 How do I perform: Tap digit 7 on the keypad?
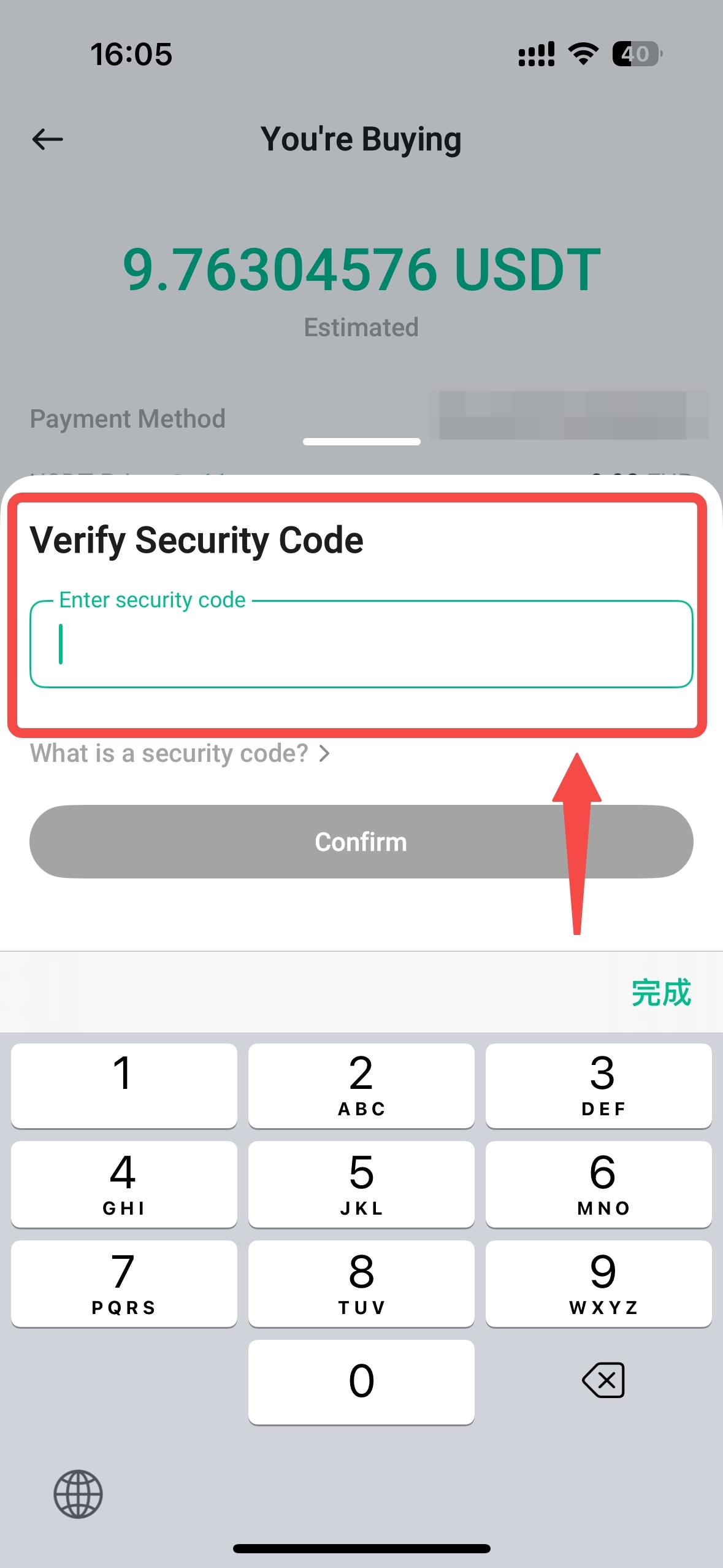click(x=124, y=1283)
